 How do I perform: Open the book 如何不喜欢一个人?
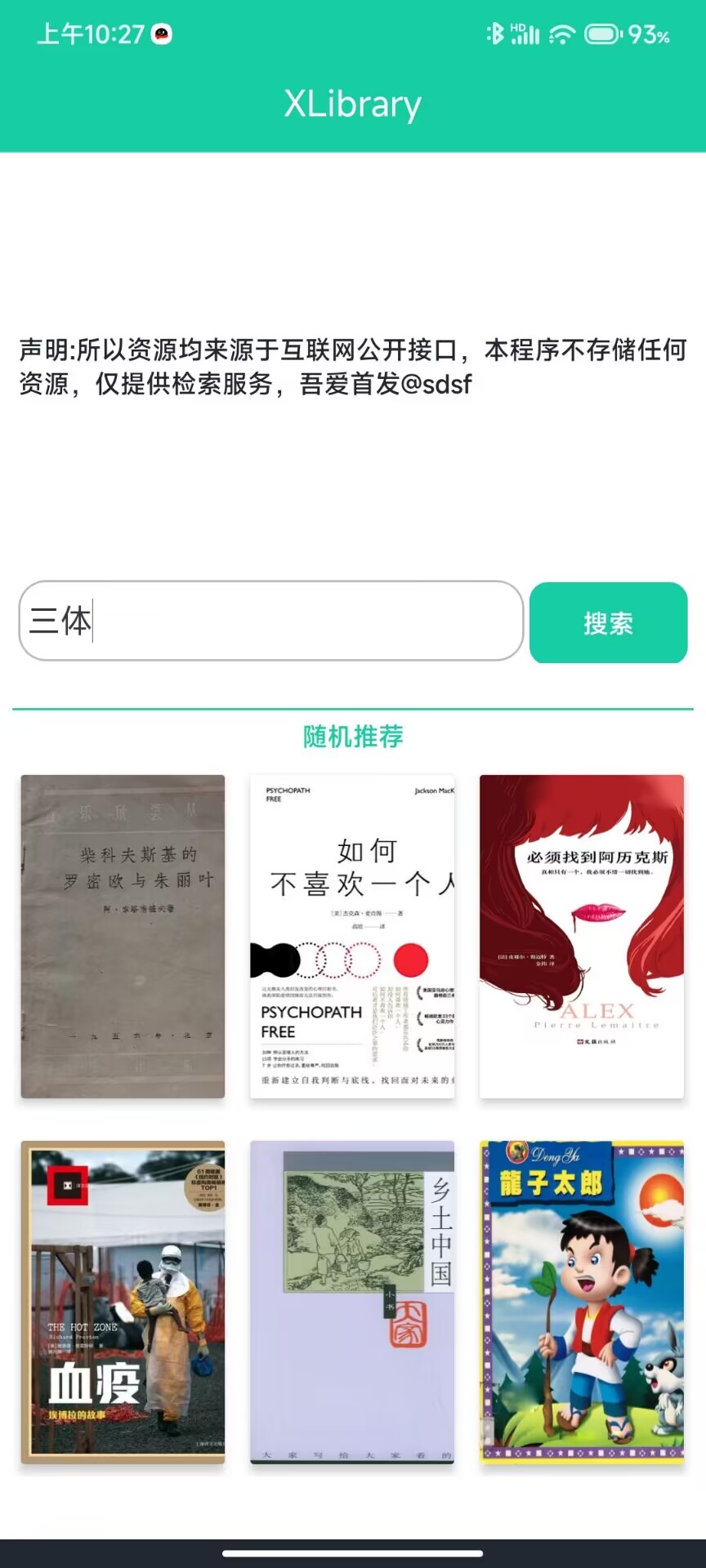(352, 936)
